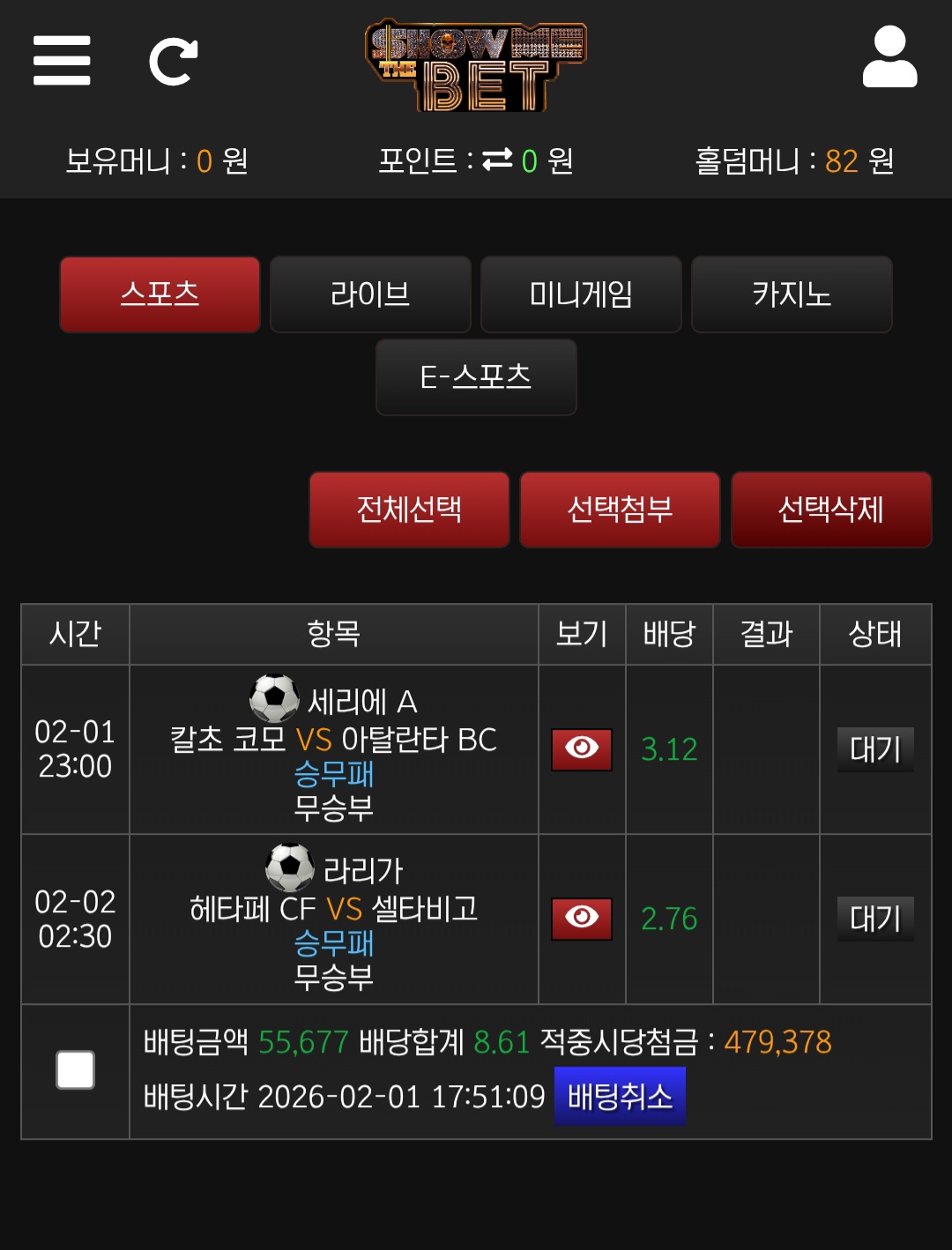Open the hamburger menu
The width and height of the screenshot is (952, 1250).
coord(62,61)
